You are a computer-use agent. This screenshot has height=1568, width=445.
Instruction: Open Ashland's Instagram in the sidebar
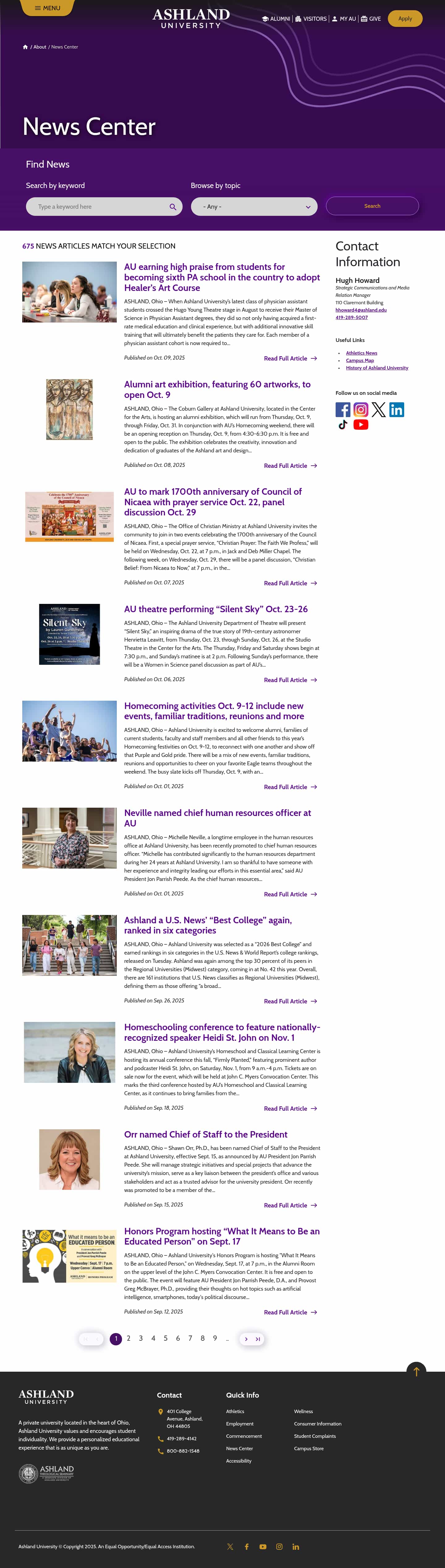[361, 410]
